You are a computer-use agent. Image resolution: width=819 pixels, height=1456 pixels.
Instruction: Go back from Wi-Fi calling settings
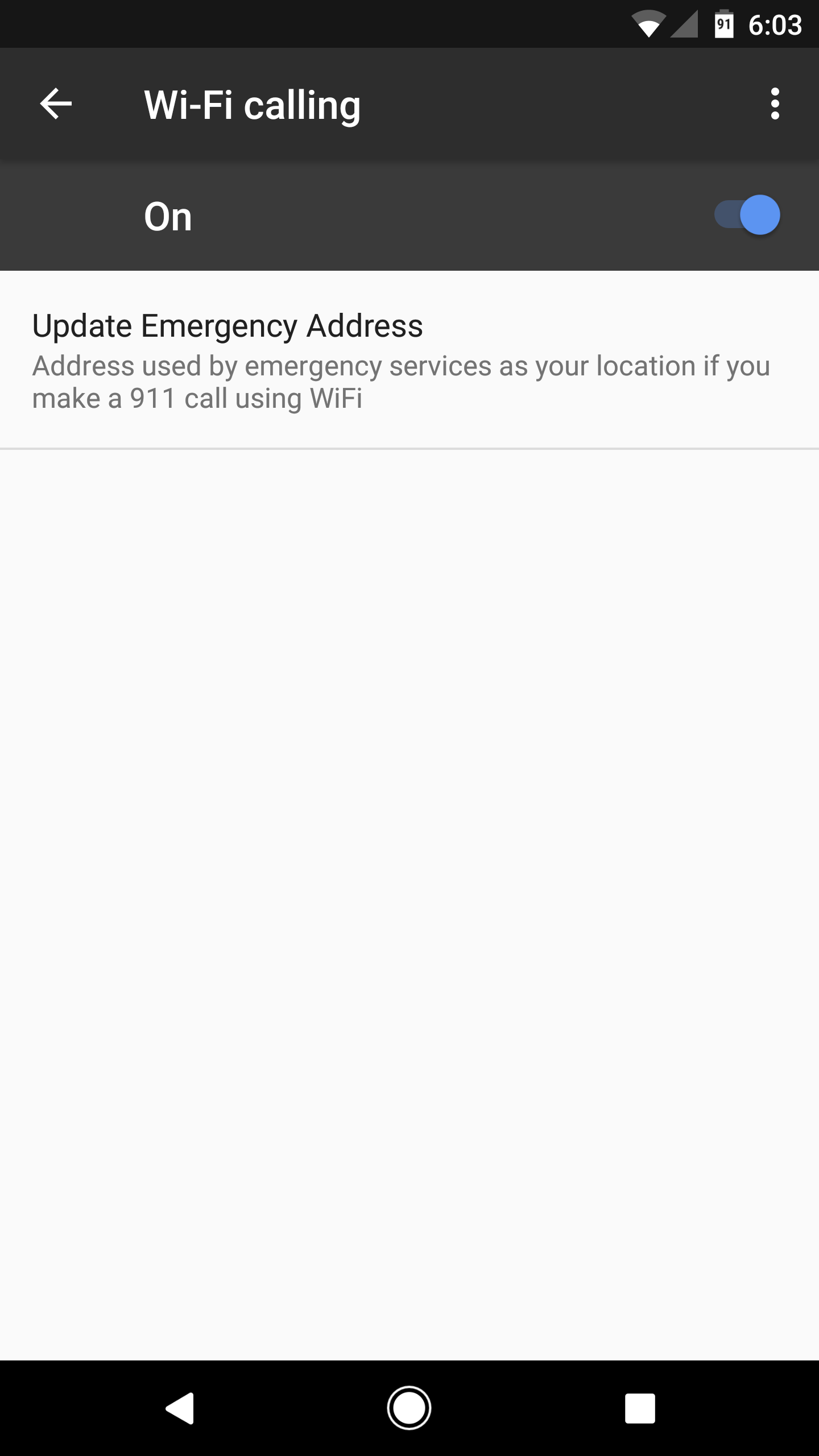point(56,104)
